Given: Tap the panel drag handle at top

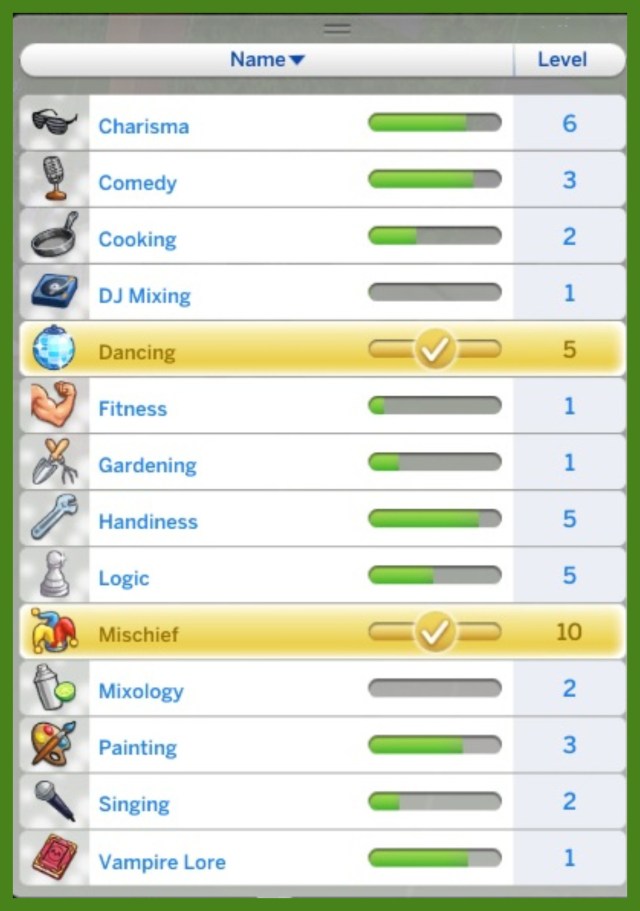Looking at the screenshot, I should [337, 29].
